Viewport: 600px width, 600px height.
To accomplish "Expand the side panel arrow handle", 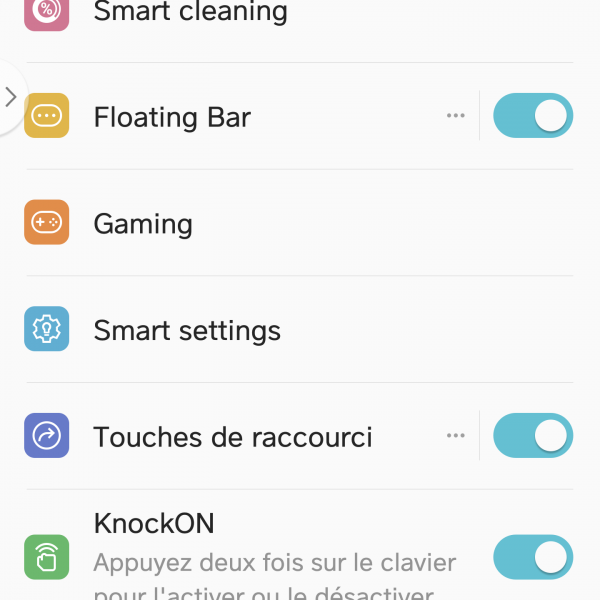I will (11, 97).
